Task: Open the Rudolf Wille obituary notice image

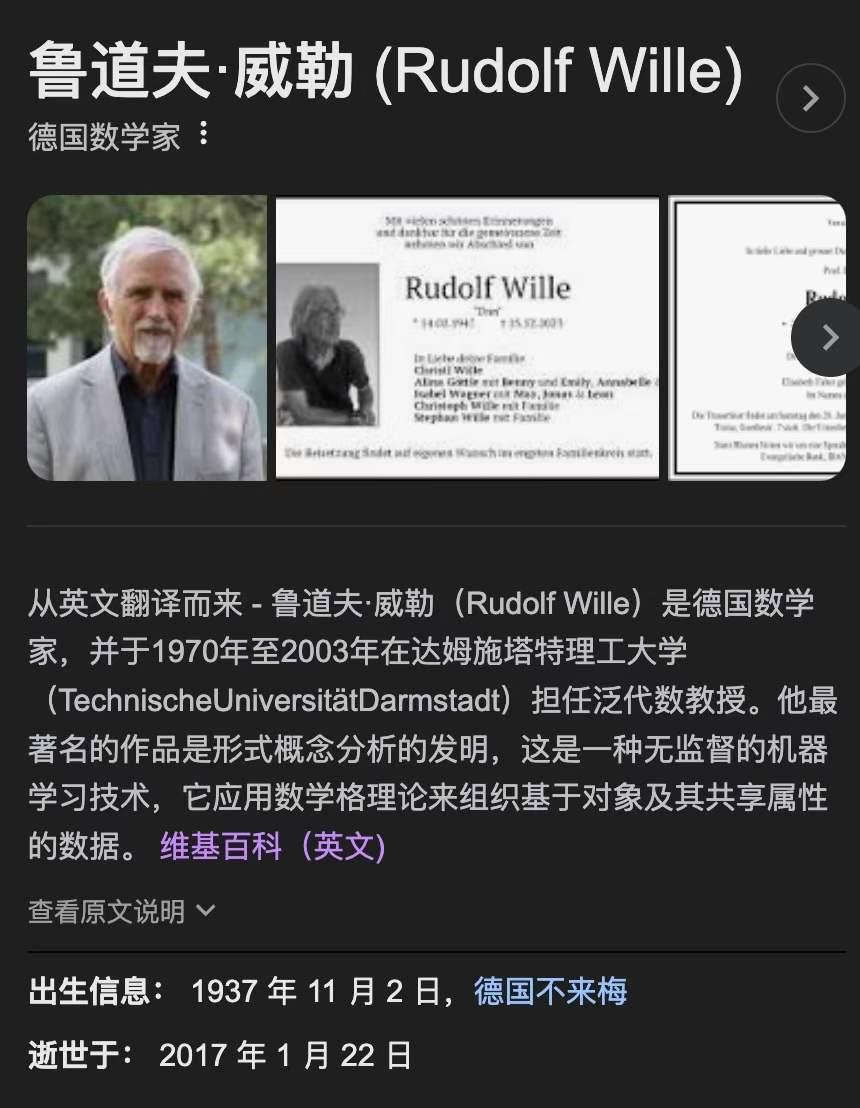Action: point(467,338)
